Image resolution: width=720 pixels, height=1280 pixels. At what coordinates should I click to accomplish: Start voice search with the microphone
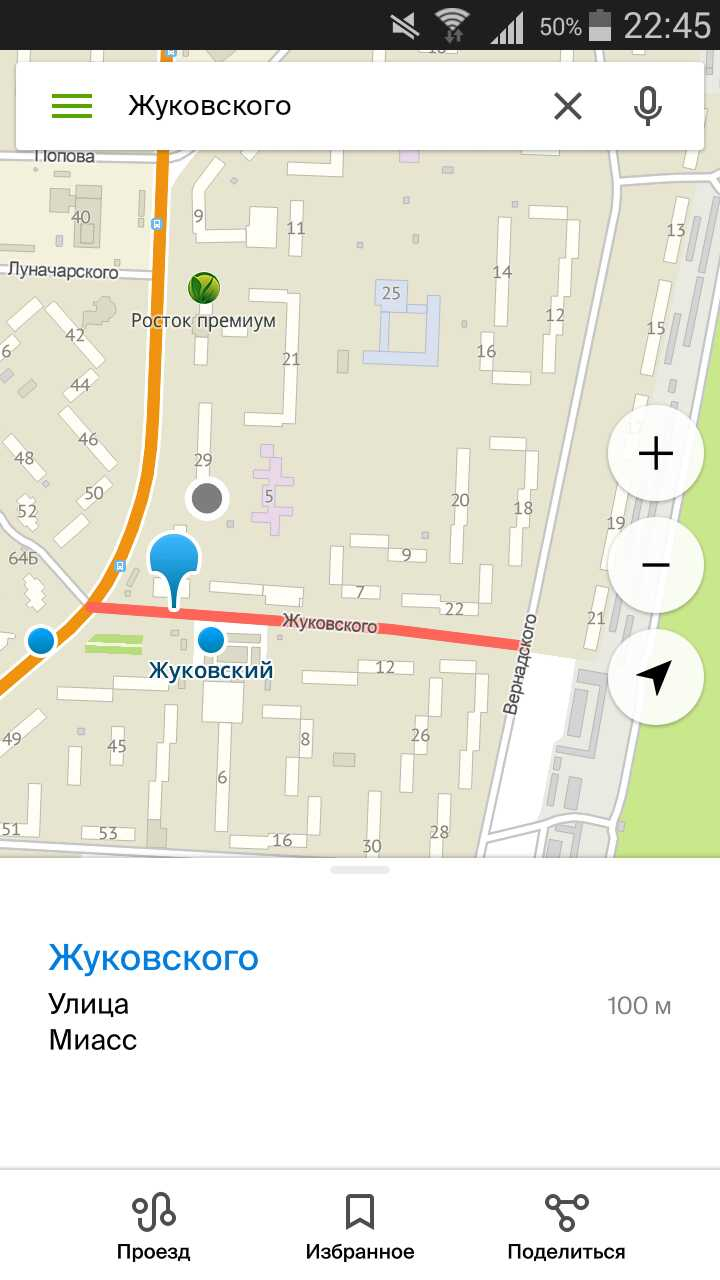pos(648,106)
